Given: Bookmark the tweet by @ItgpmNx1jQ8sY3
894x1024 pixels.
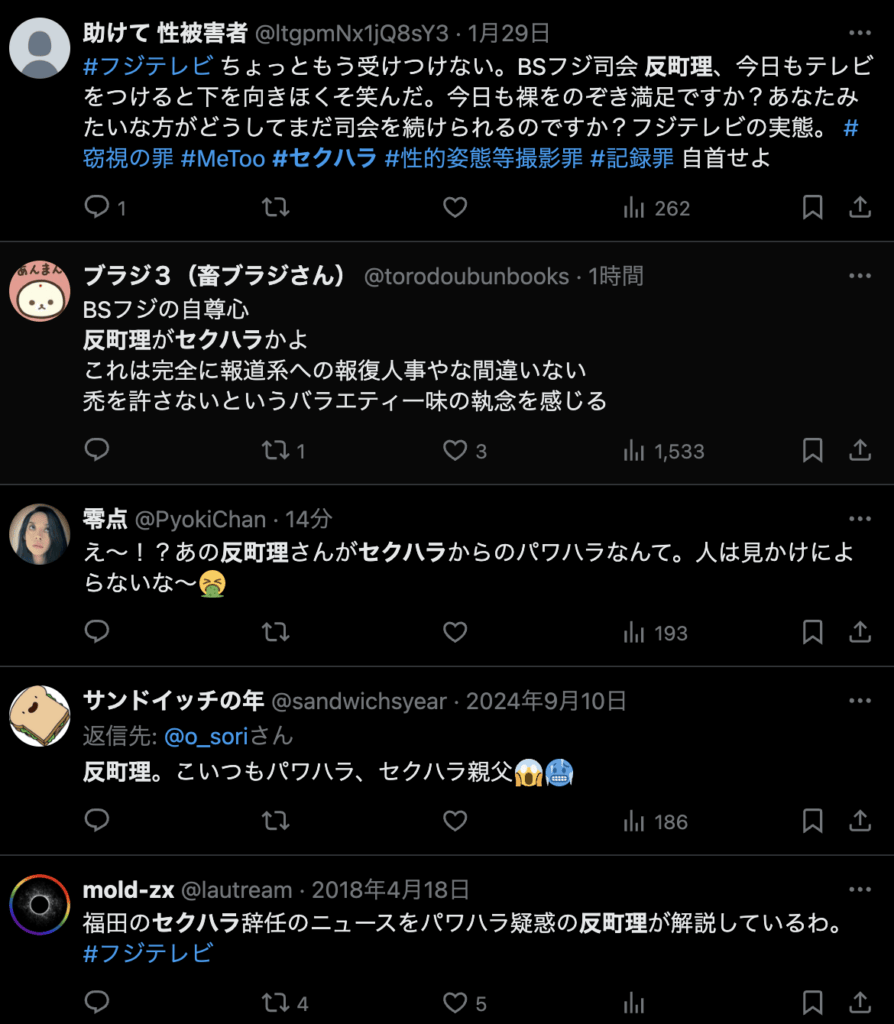Looking at the screenshot, I should tap(813, 208).
